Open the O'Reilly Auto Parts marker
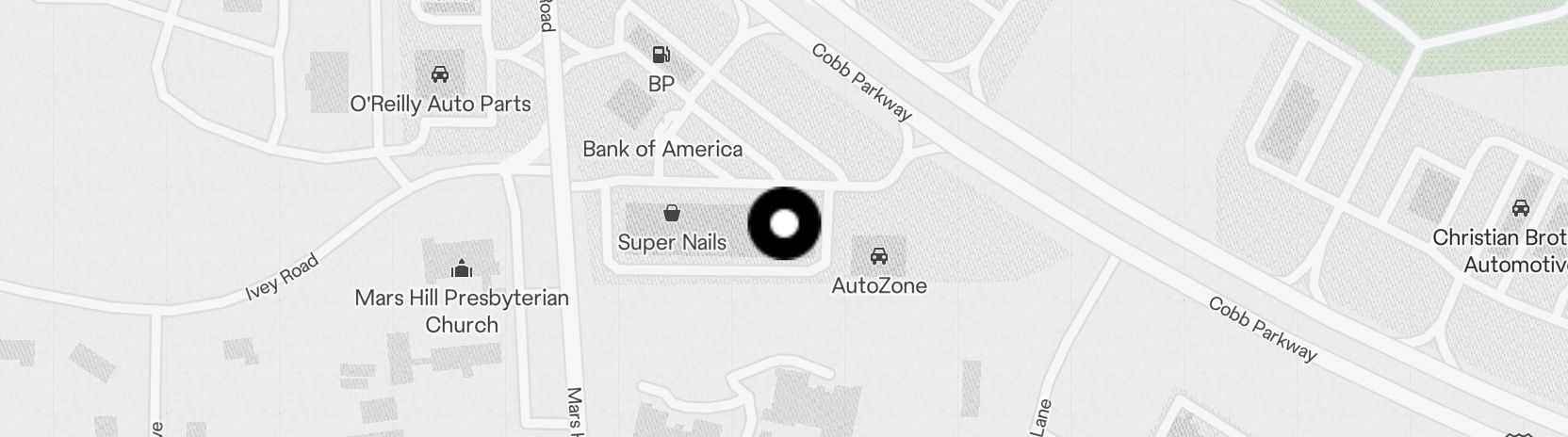 pos(439,74)
